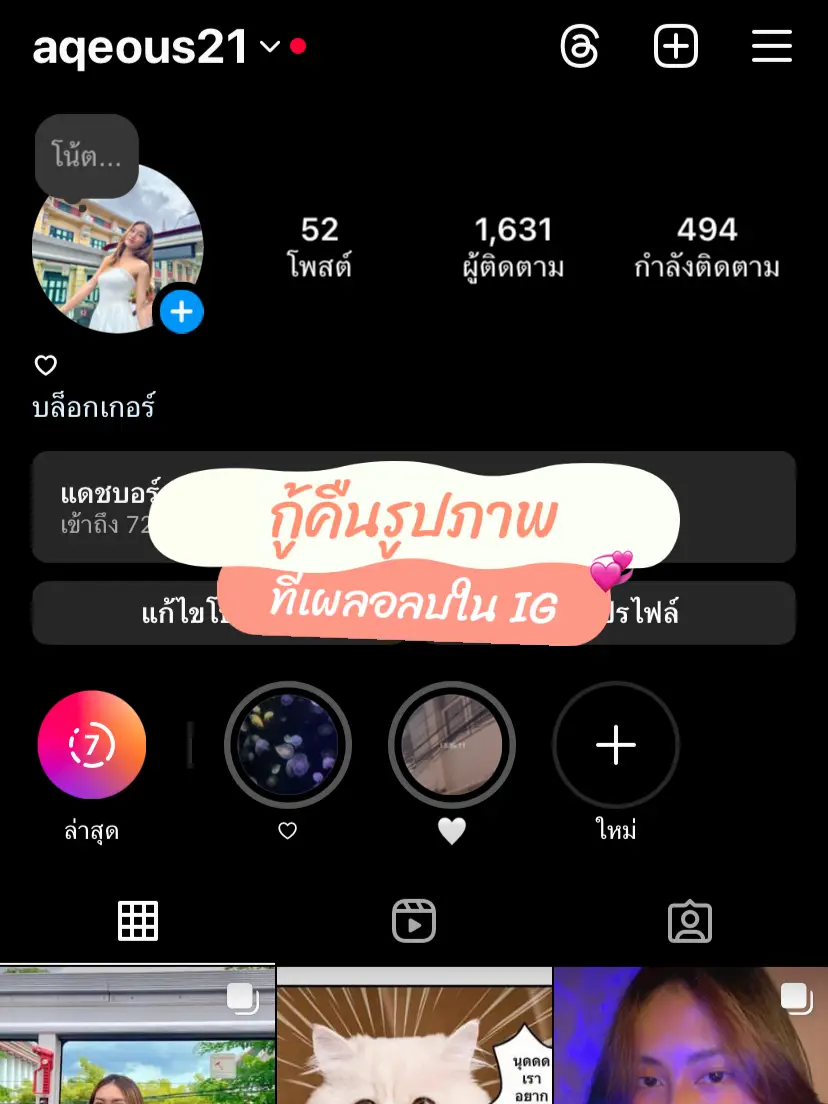Tap the heart icon above บล็อกเกอร์
Viewport: 828px width, 1104px height.
[x=45, y=365]
